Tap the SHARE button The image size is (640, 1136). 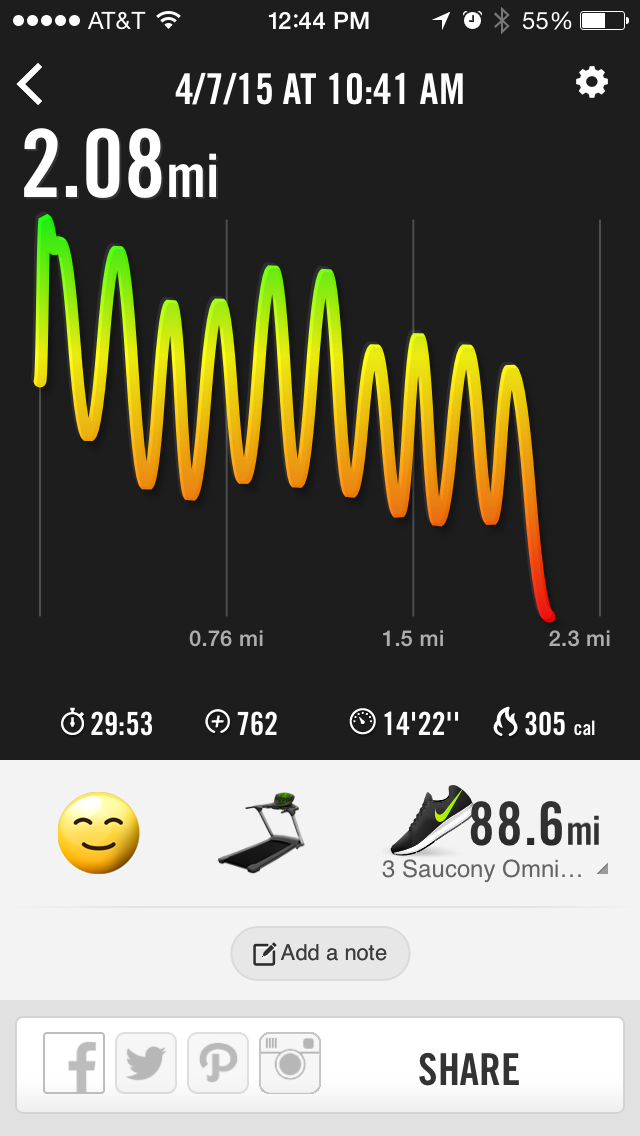(469, 1069)
